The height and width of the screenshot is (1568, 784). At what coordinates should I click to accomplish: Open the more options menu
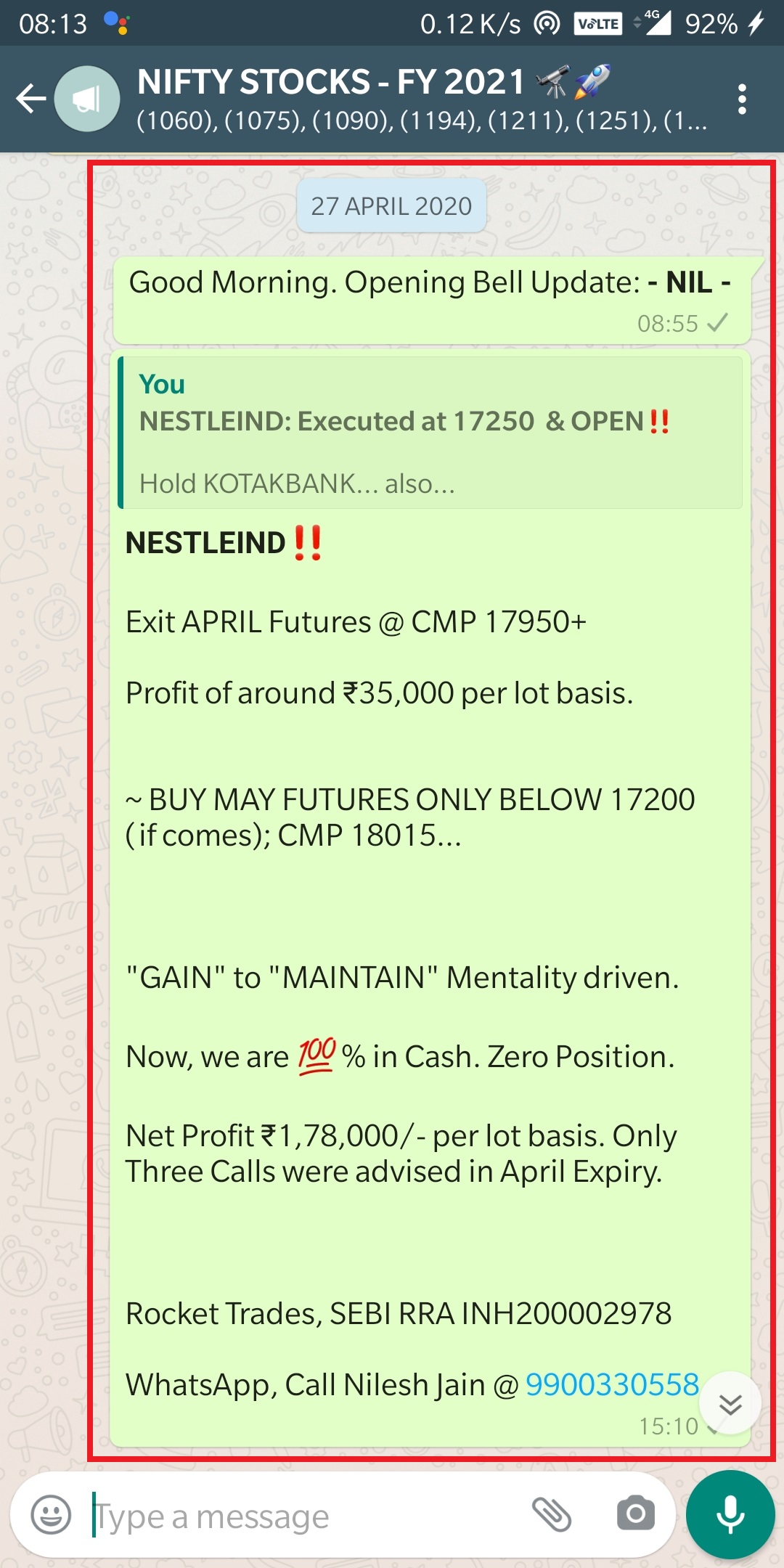[741, 99]
